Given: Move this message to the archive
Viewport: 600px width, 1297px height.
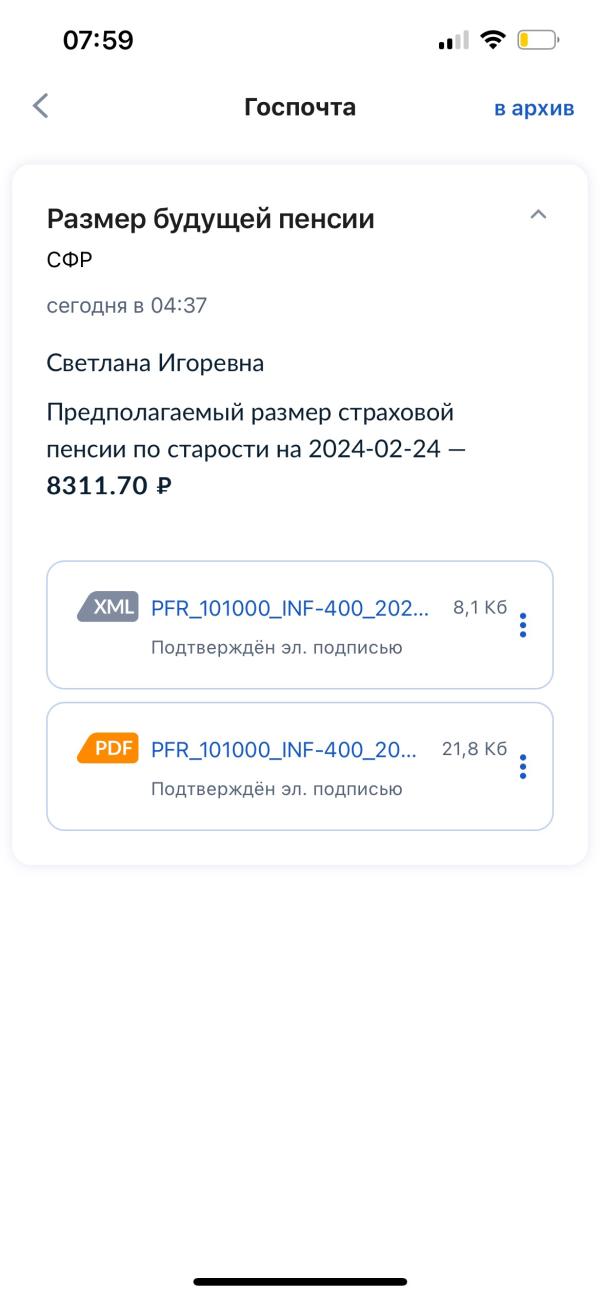Looking at the screenshot, I should [533, 108].
